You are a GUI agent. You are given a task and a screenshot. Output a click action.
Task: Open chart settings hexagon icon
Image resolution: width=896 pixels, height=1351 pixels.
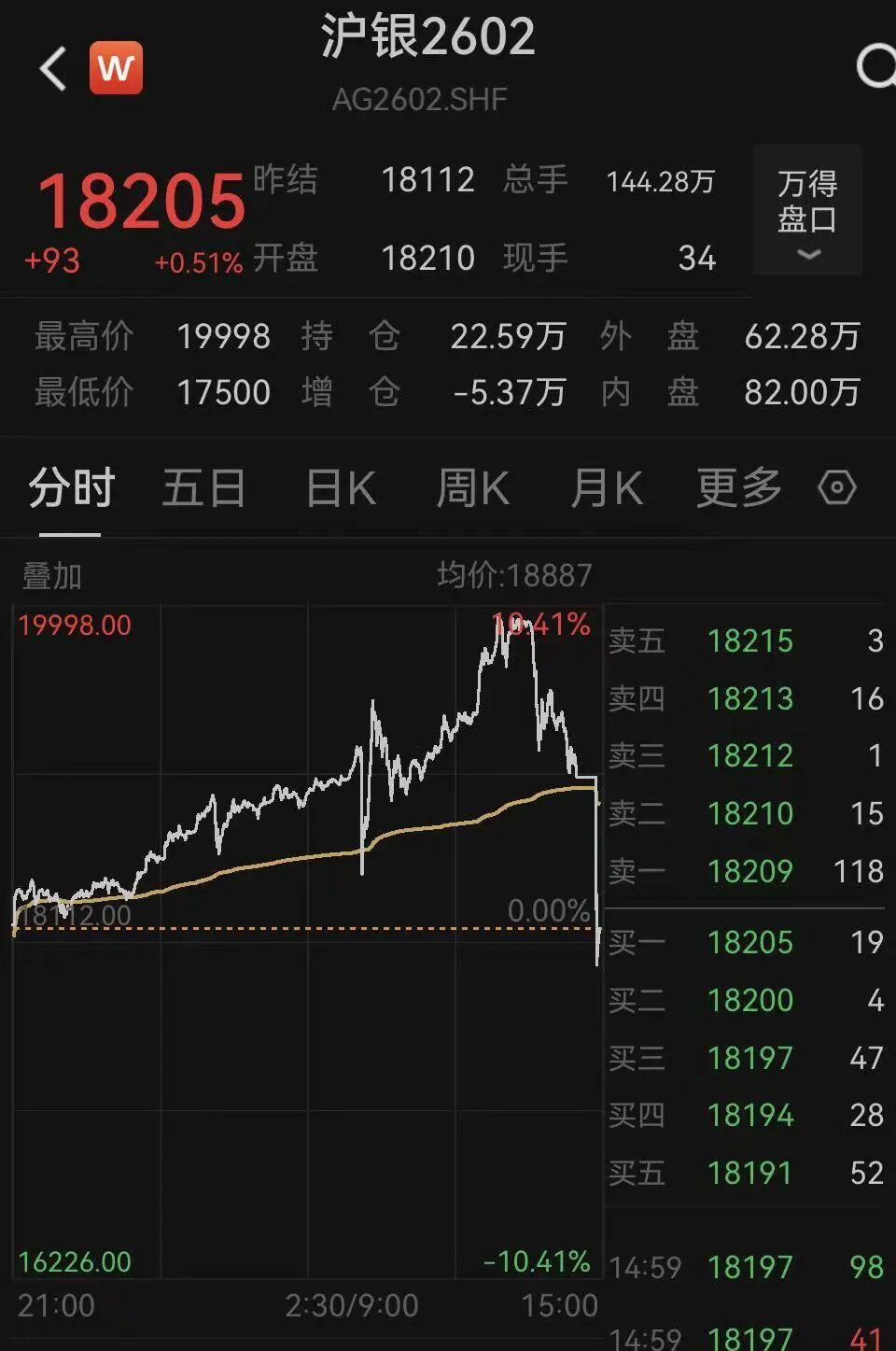[x=836, y=487]
